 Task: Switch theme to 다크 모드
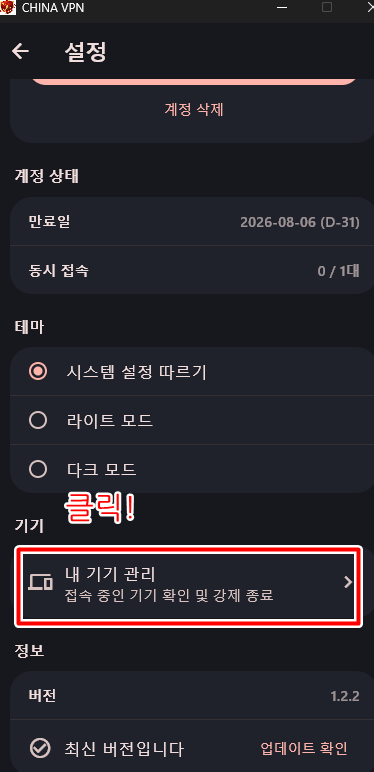[192, 469]
